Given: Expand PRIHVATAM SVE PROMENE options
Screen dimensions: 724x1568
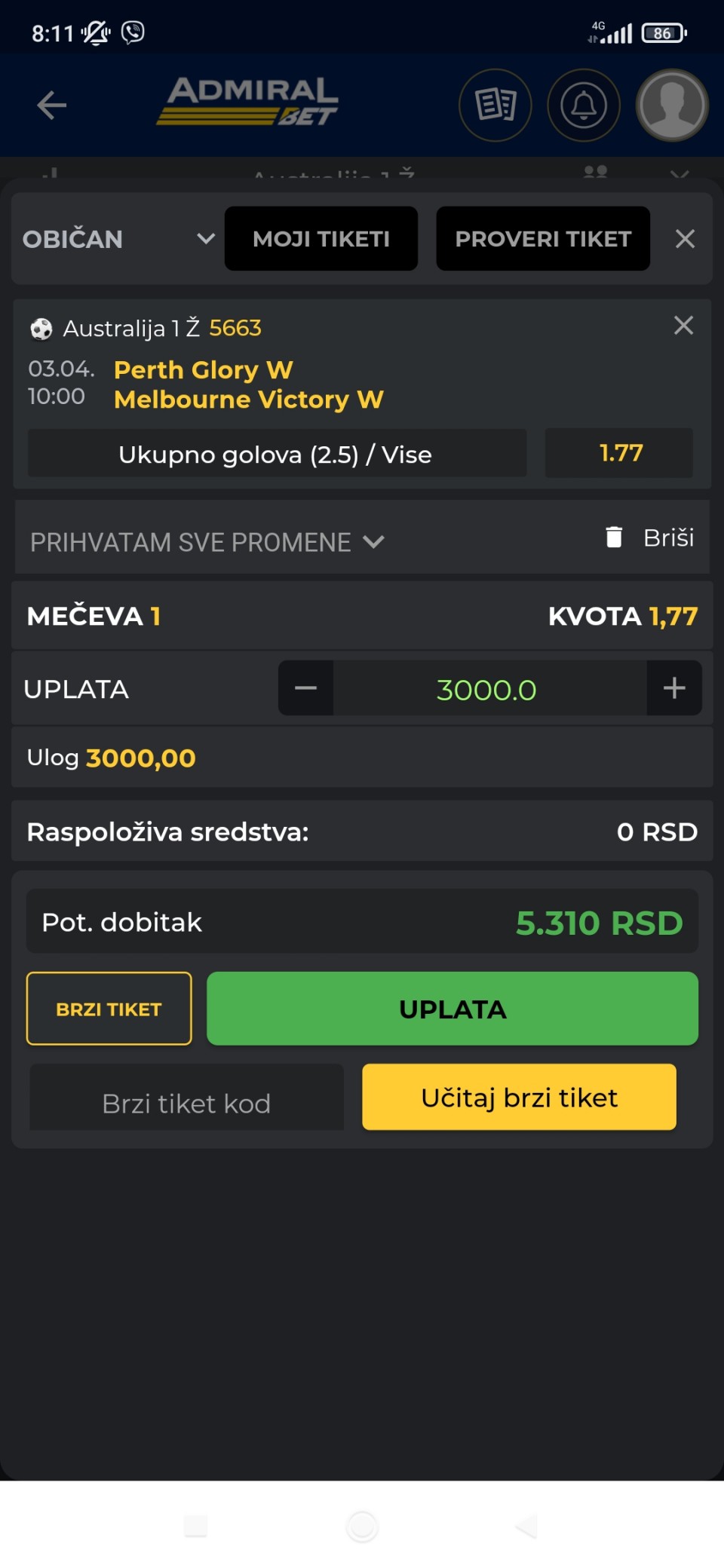Looking at the screenshot, I should click(x=207, y=542).
